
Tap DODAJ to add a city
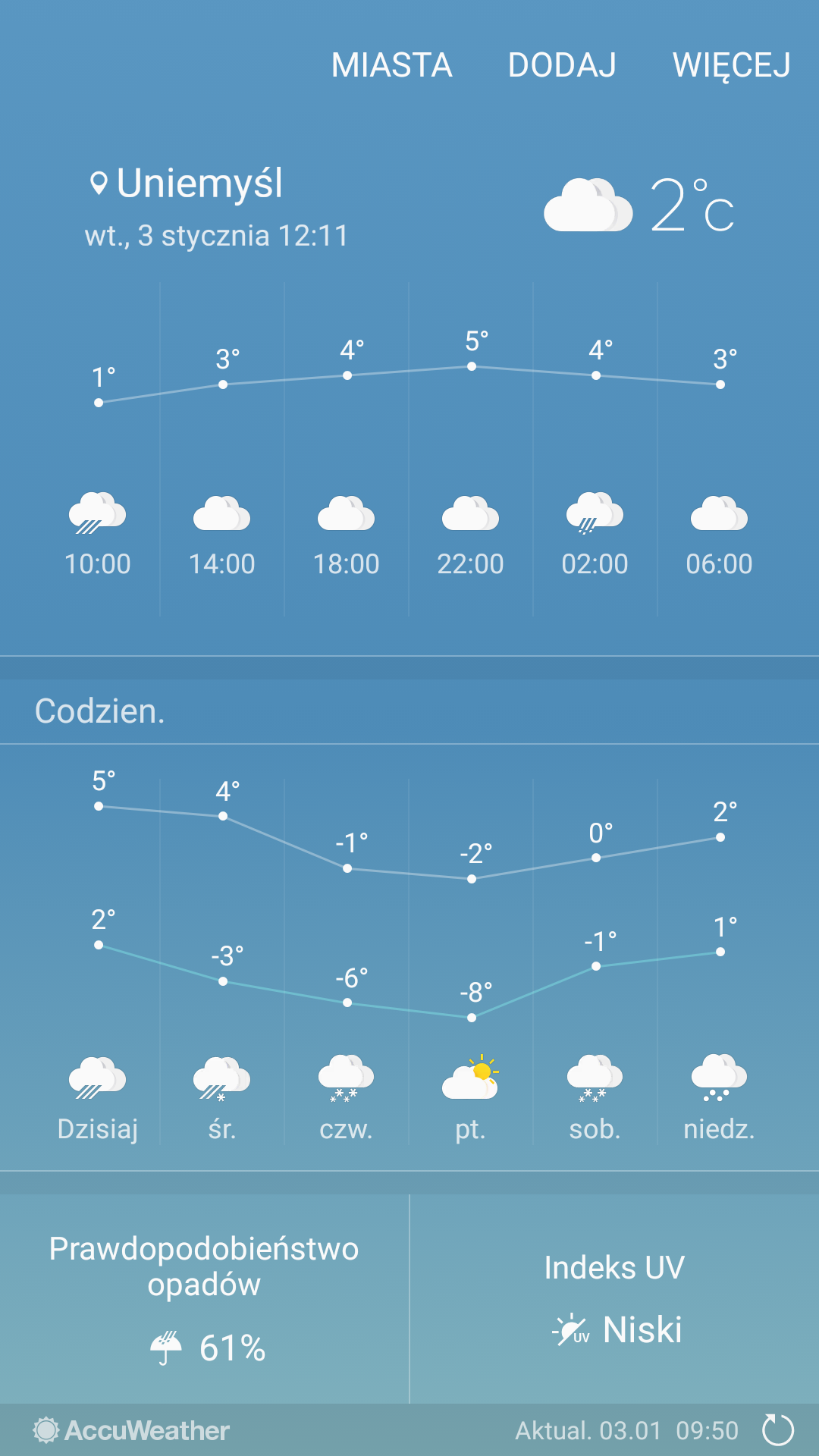pos(562,65)
